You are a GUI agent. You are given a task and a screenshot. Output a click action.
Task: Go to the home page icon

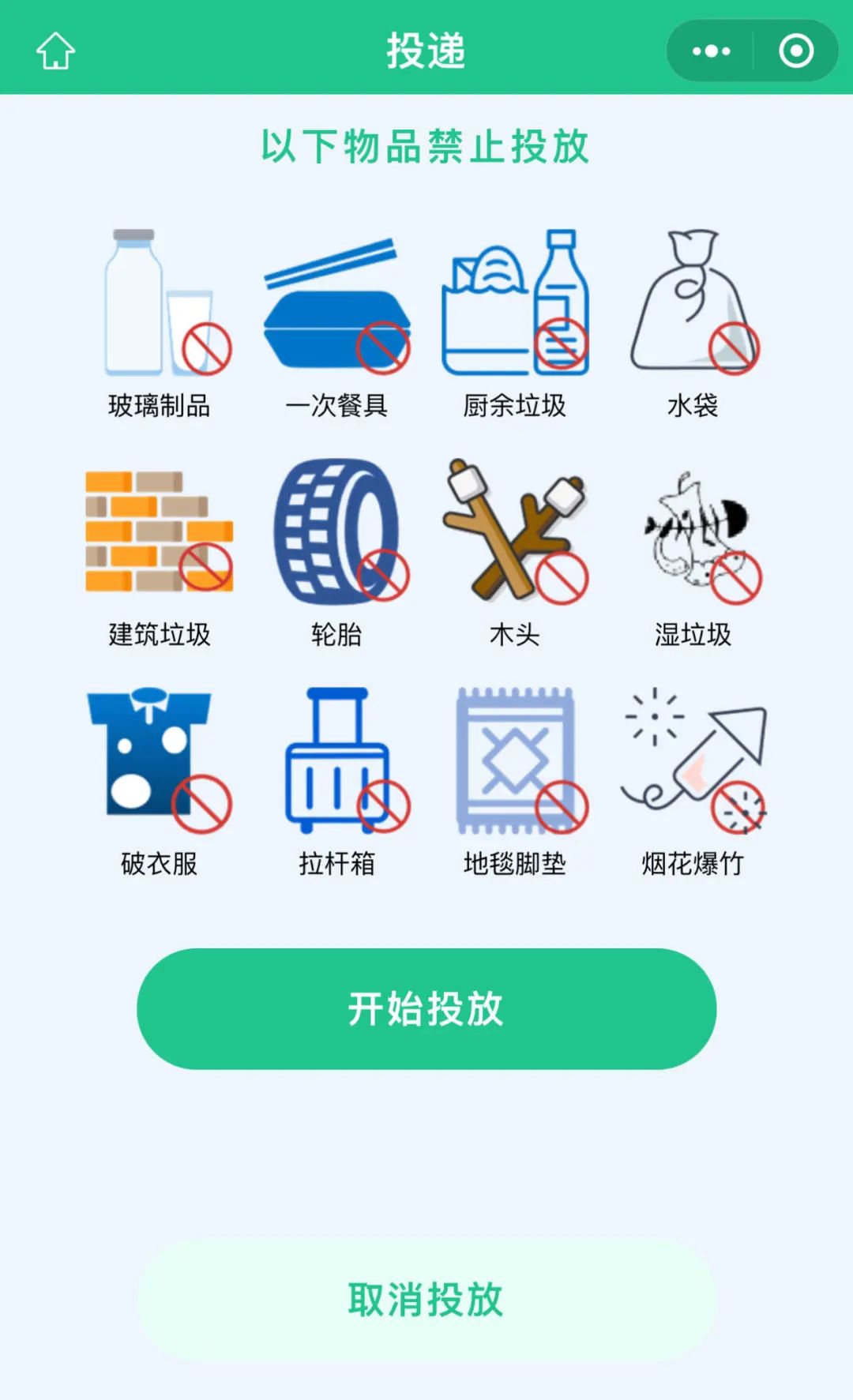pyautogui.click(x=55, y=51)
